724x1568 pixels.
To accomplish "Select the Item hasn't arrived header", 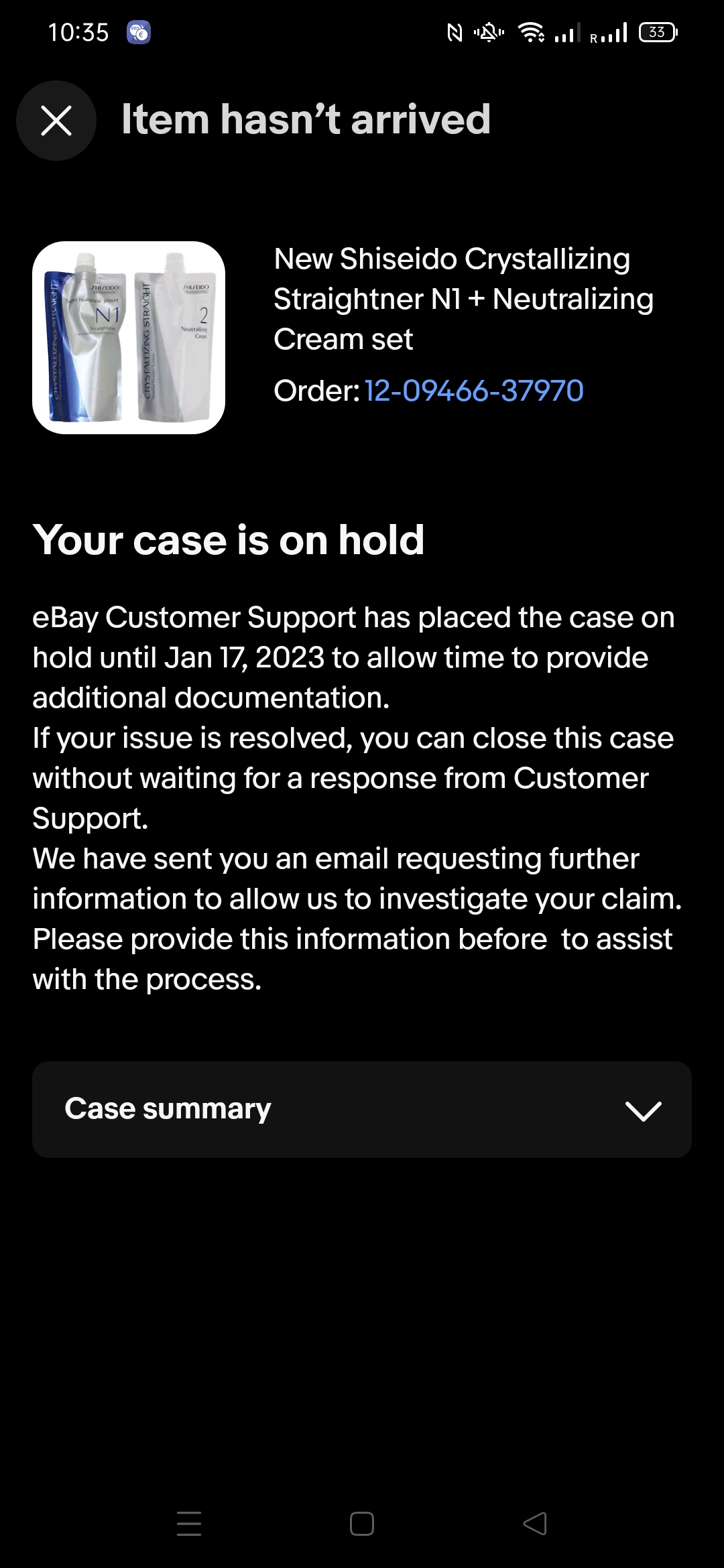I will tap(306, 120).
